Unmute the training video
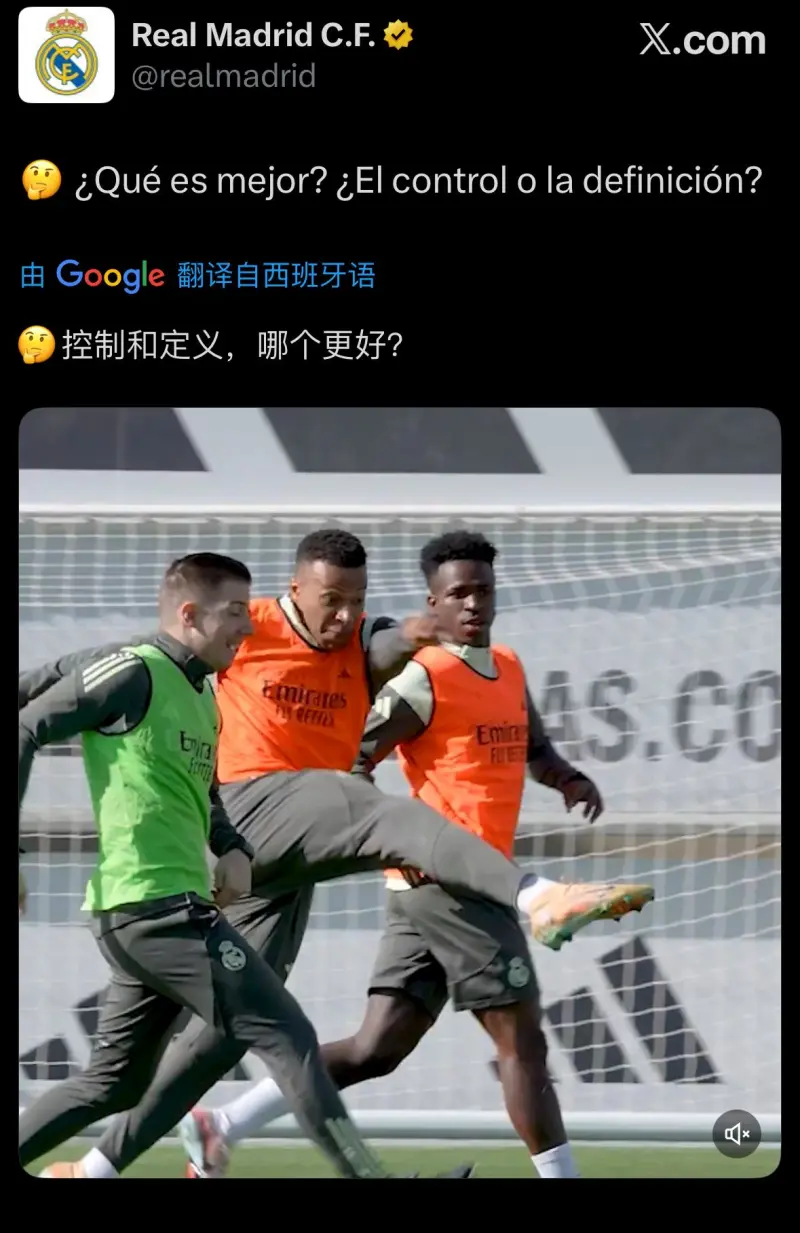The image size is (800, 1233). click(737, 1133)
